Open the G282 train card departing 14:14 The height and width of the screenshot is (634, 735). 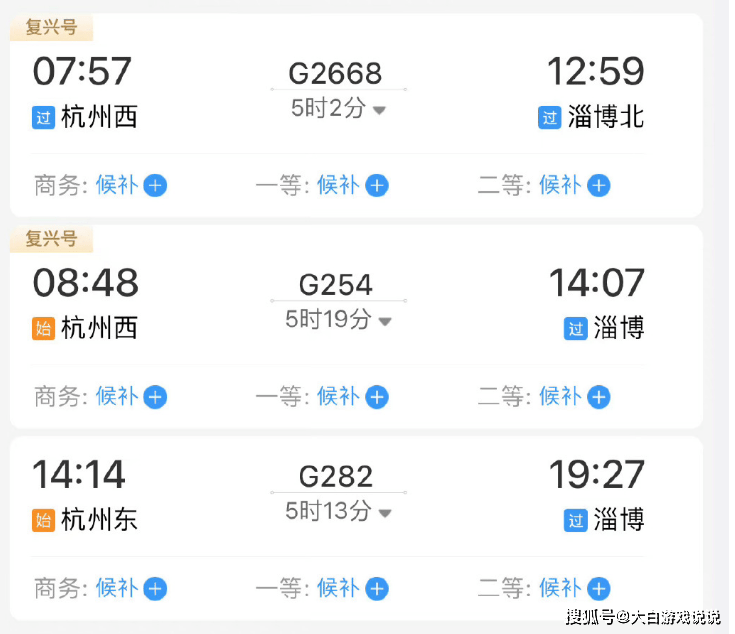(335, 476)
